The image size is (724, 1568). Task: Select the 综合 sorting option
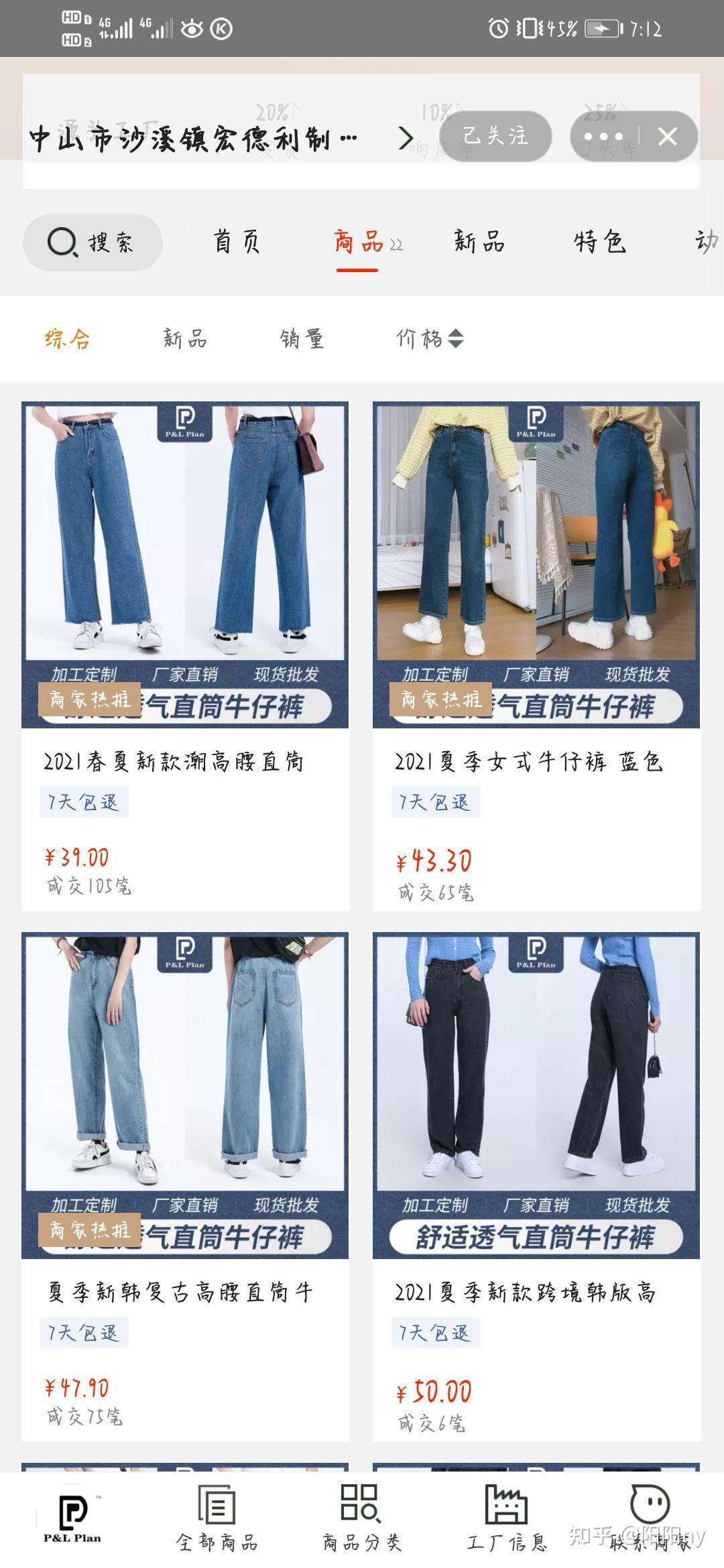click(x=67, y=338)
